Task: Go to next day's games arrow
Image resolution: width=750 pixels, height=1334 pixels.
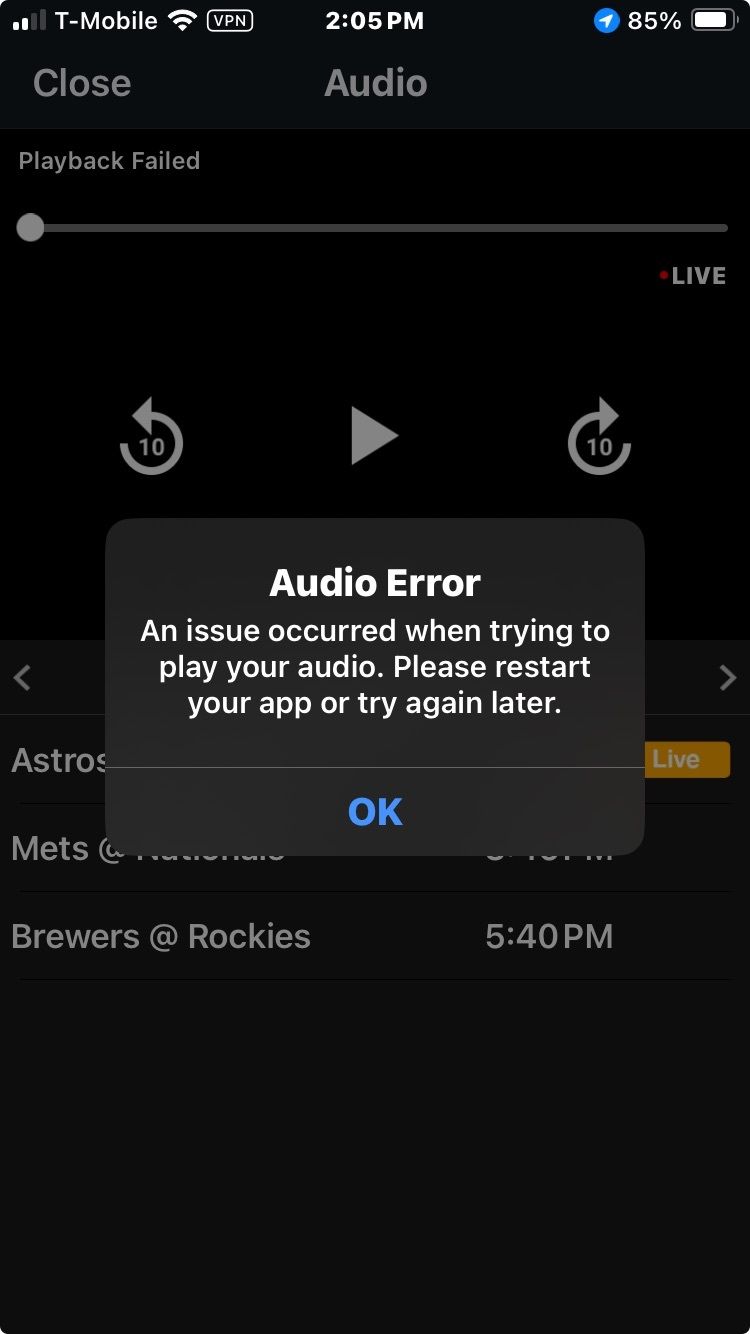Action: point(727,678)
